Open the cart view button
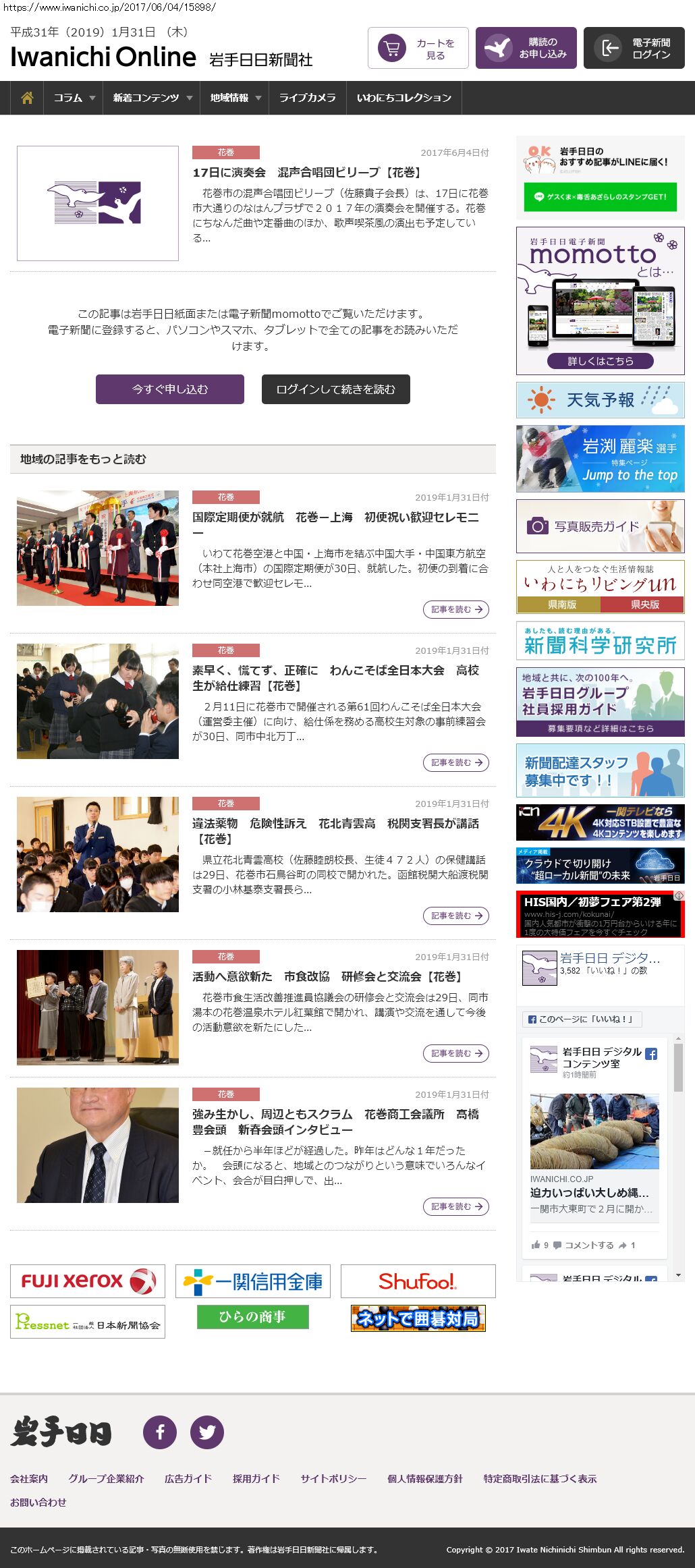This screenshot has width=695, height=1568. pos(418,48)
